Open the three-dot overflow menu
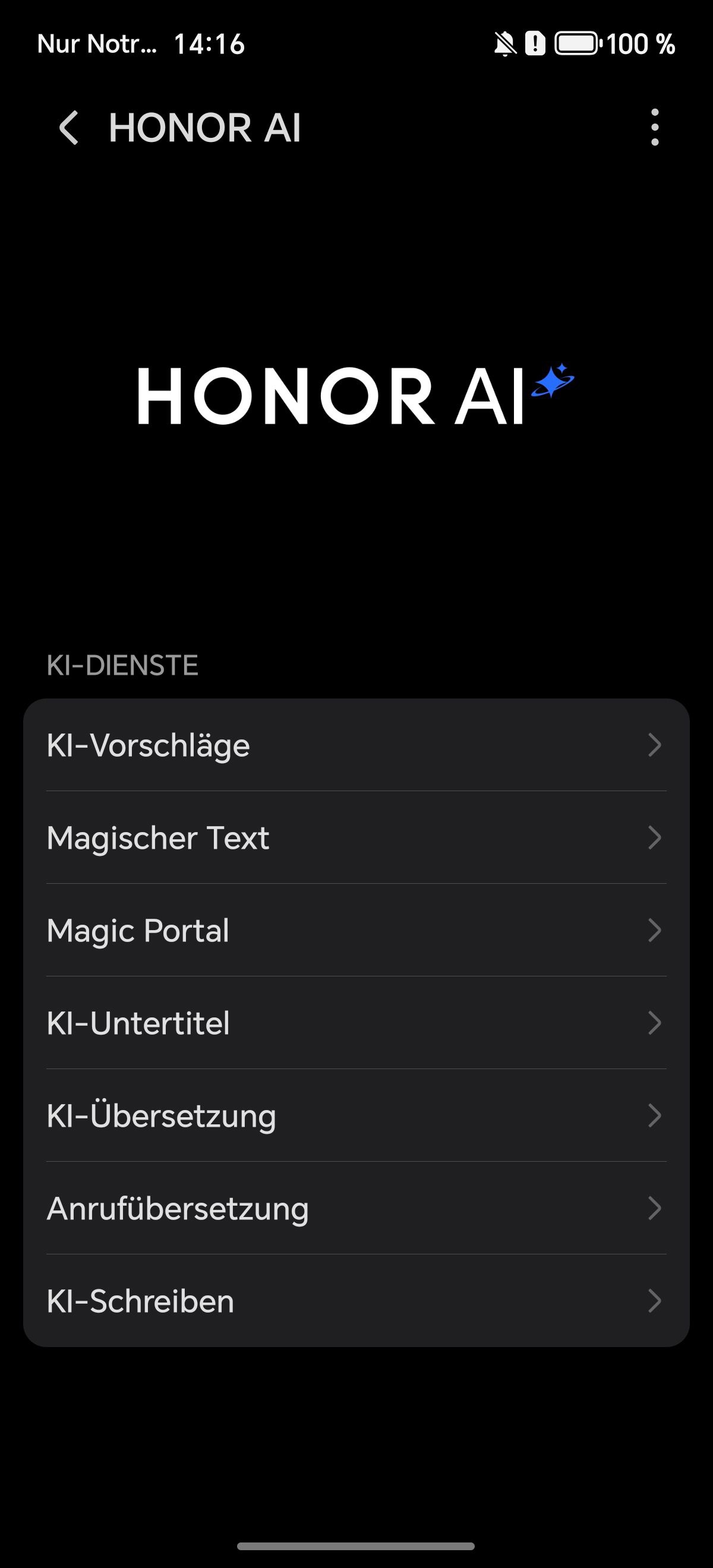 point(655,127)
